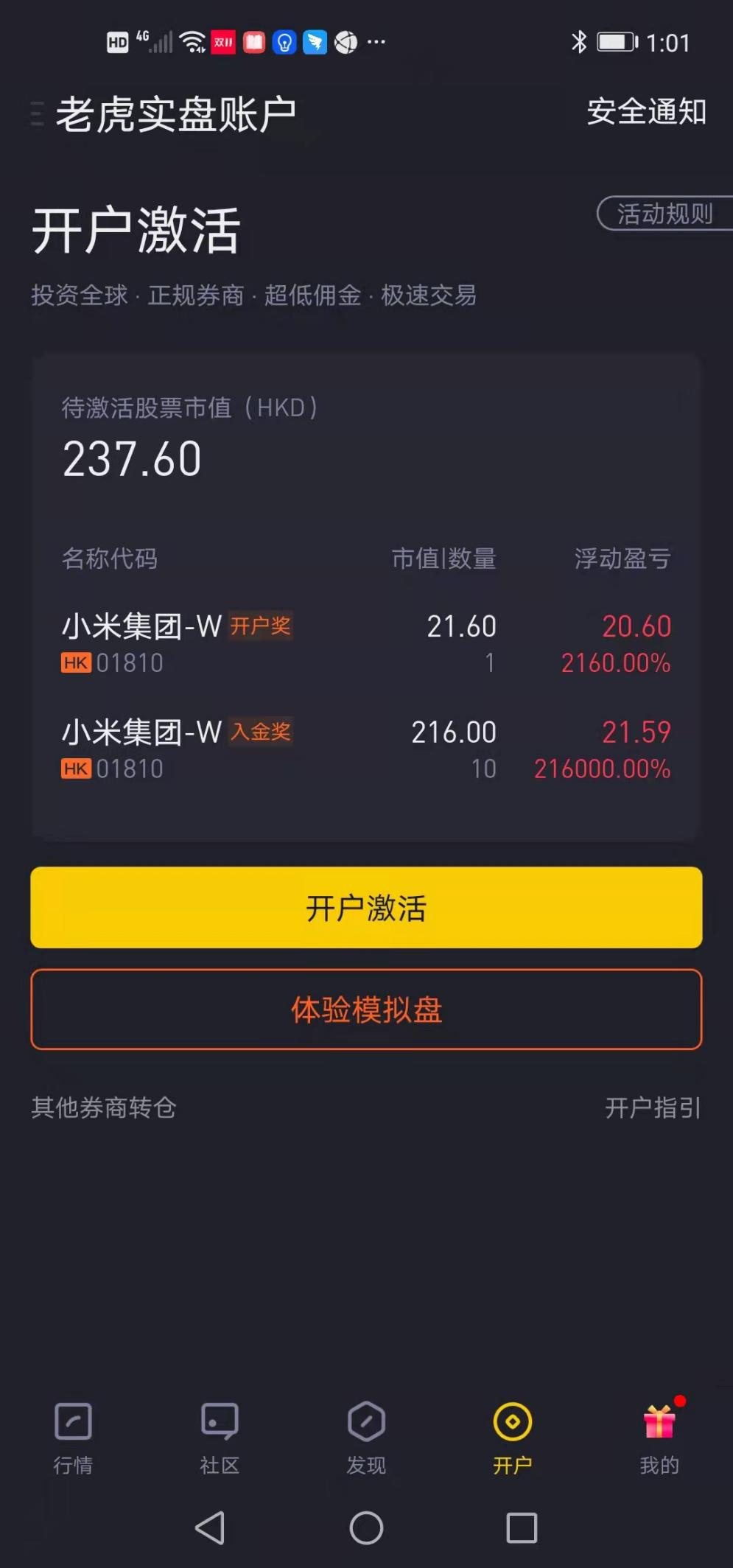Open the drawer menu beside 老虎实盘账户

[x=37, y=114]
